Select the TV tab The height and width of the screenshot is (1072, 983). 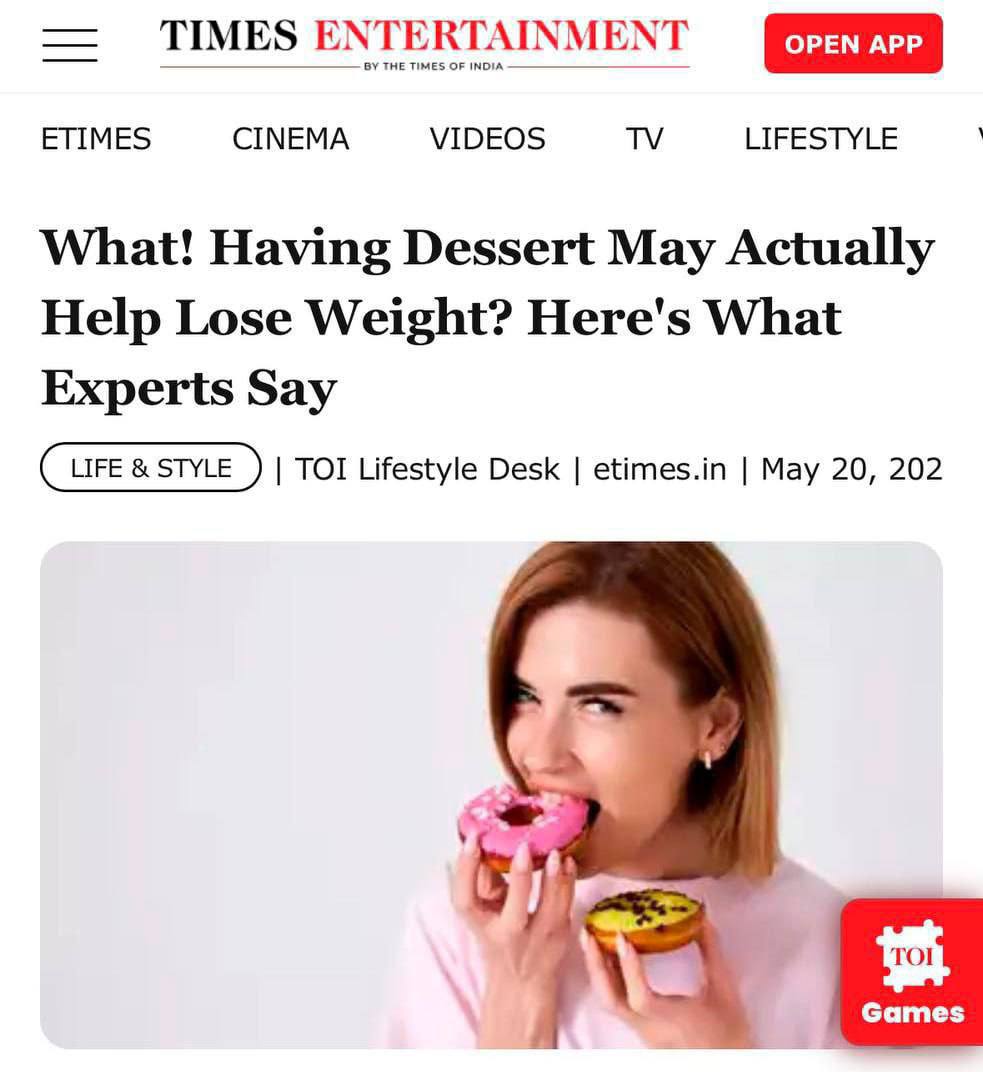pyautogui.click(x=645, y=139)
